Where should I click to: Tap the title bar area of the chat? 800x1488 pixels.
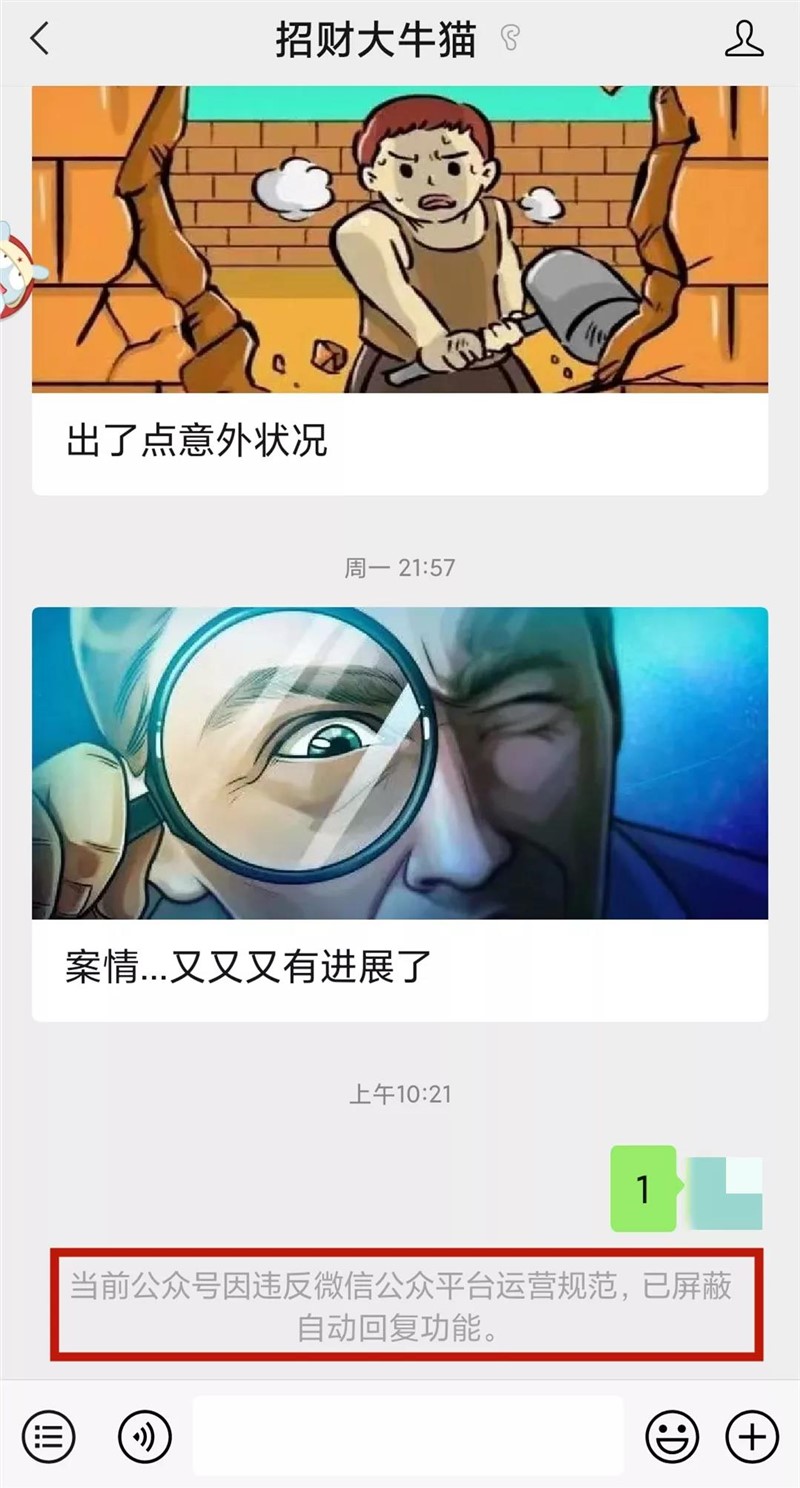pyautogui.click(x=400, y=40)
